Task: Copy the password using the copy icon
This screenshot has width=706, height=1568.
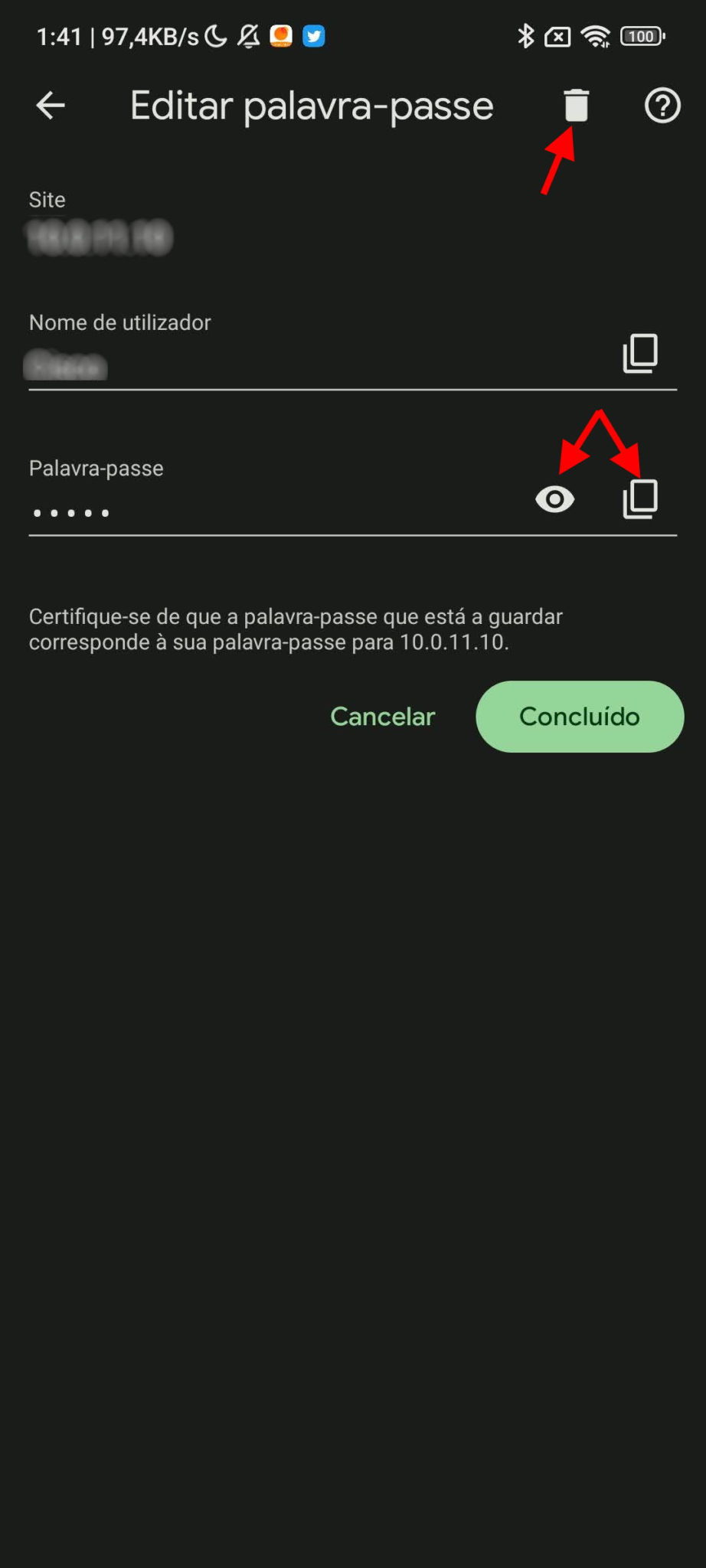Action: pos(640,499)
